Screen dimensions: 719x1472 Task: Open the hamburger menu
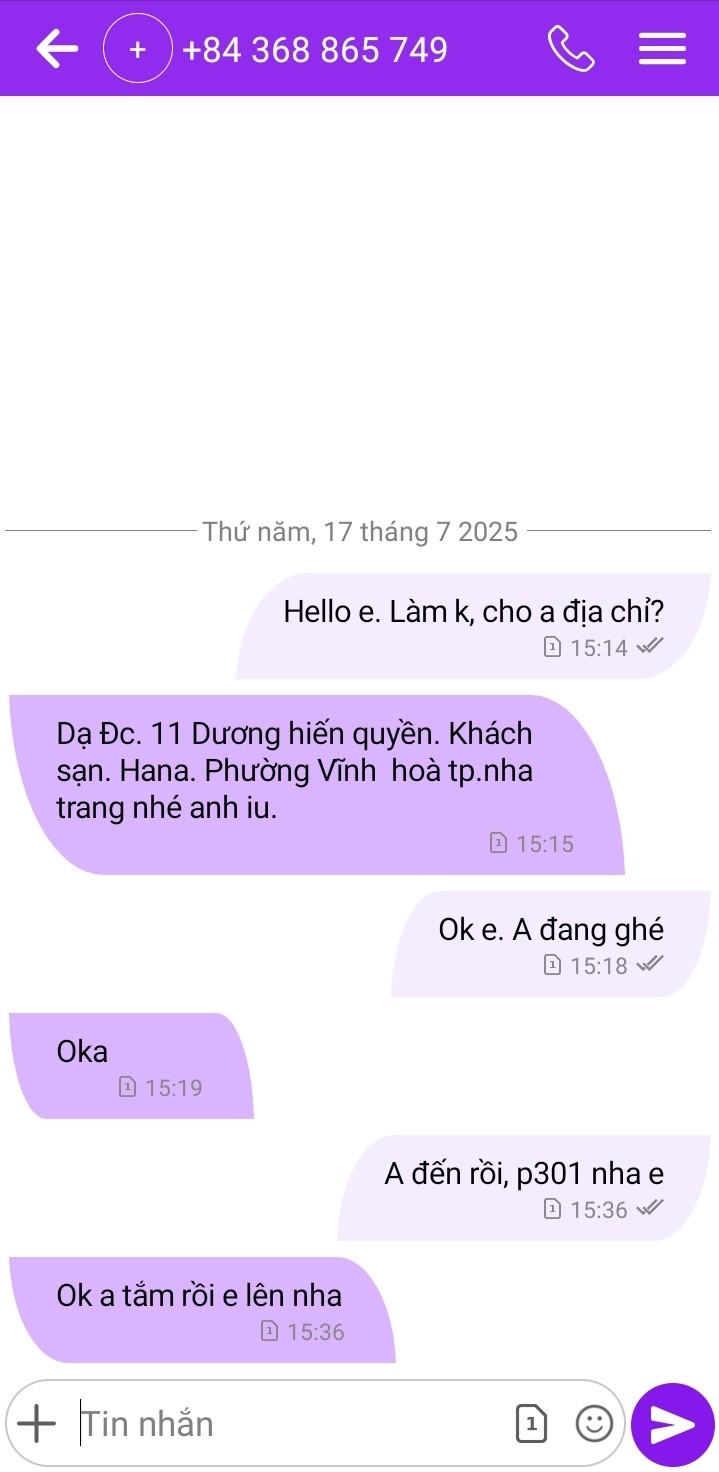pos(662,48)
